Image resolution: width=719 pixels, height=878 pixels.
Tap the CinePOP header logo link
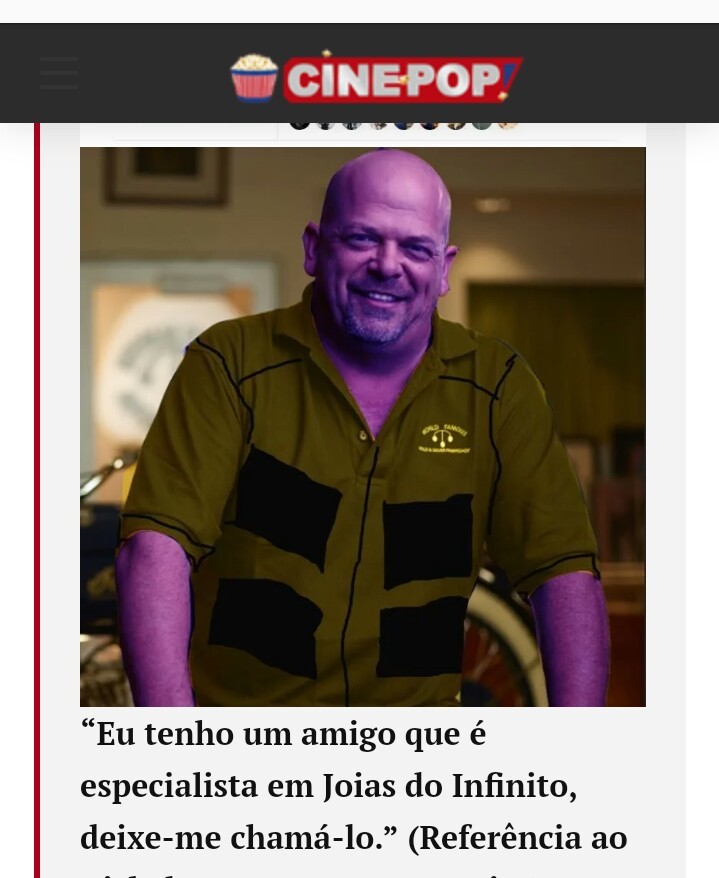377,77
